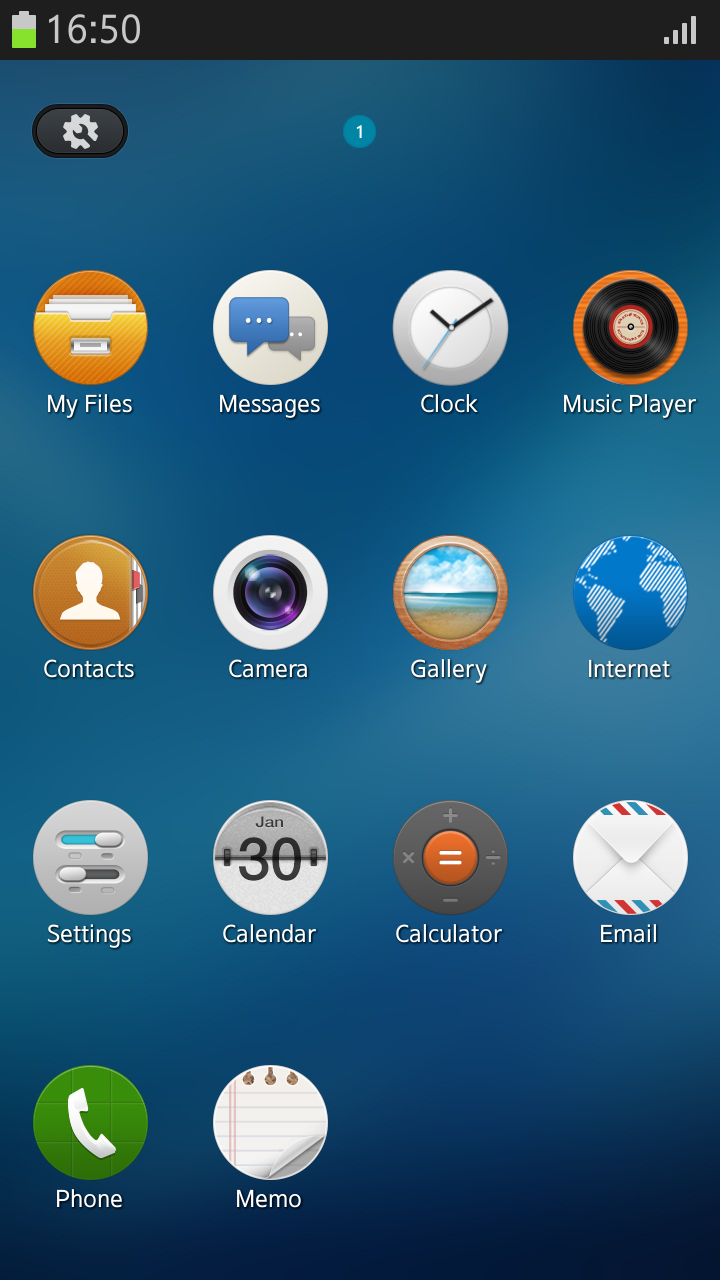Open the Clock app

tap(450, 328)
